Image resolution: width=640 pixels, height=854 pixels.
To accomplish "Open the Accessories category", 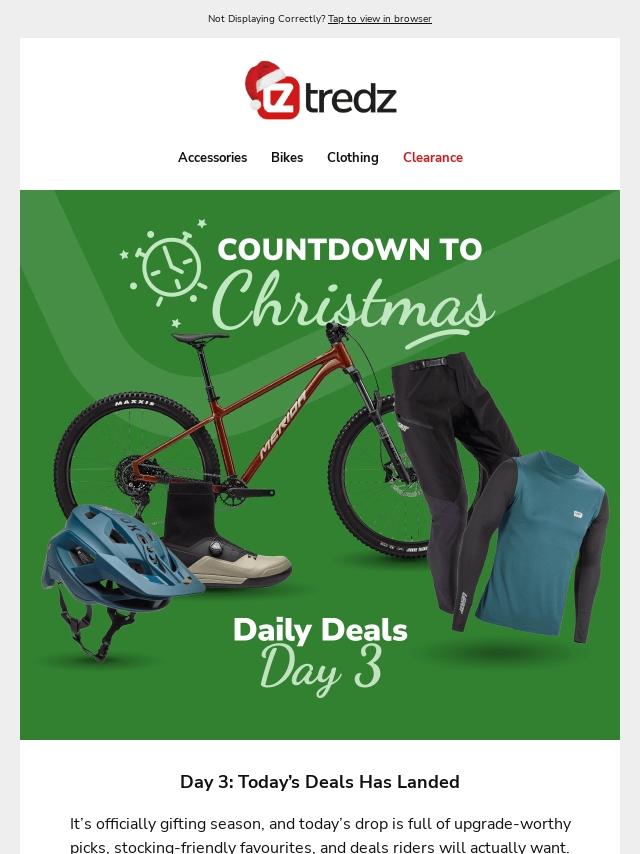I will [x=212, y=158].
